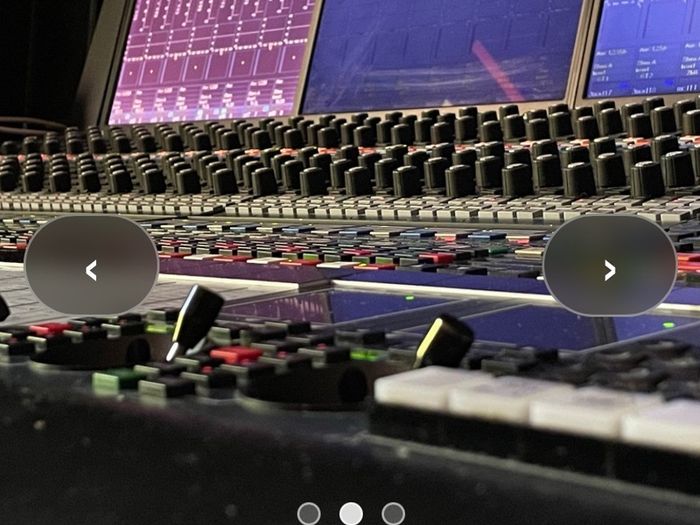The width and height of the screenshot is (700, 525).
Task: Go to the previous carousel image
Action: [x=92, y=265]
